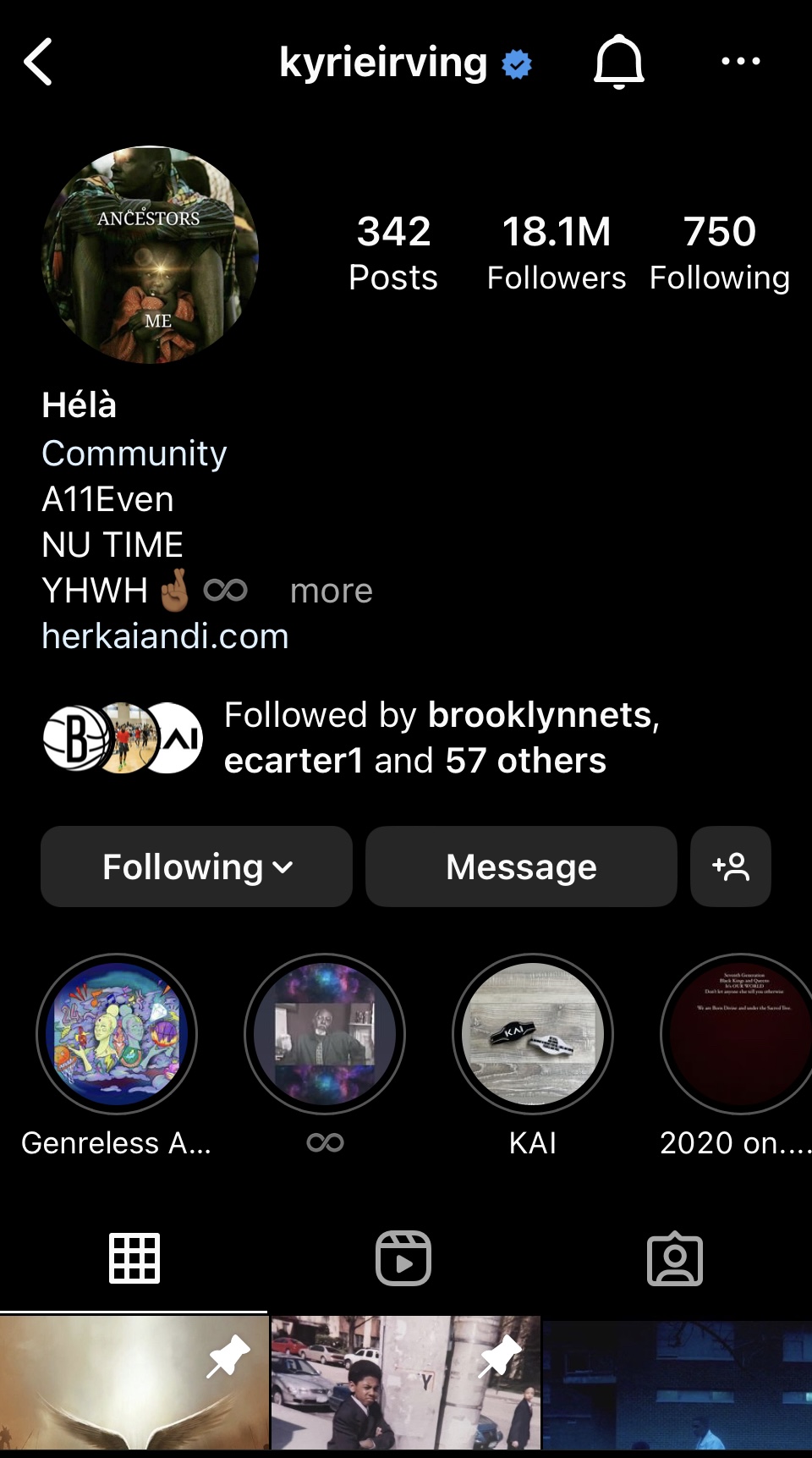Select the posts grid tab
Viewport: 812px width, 1458px height.
point(134,1258)
